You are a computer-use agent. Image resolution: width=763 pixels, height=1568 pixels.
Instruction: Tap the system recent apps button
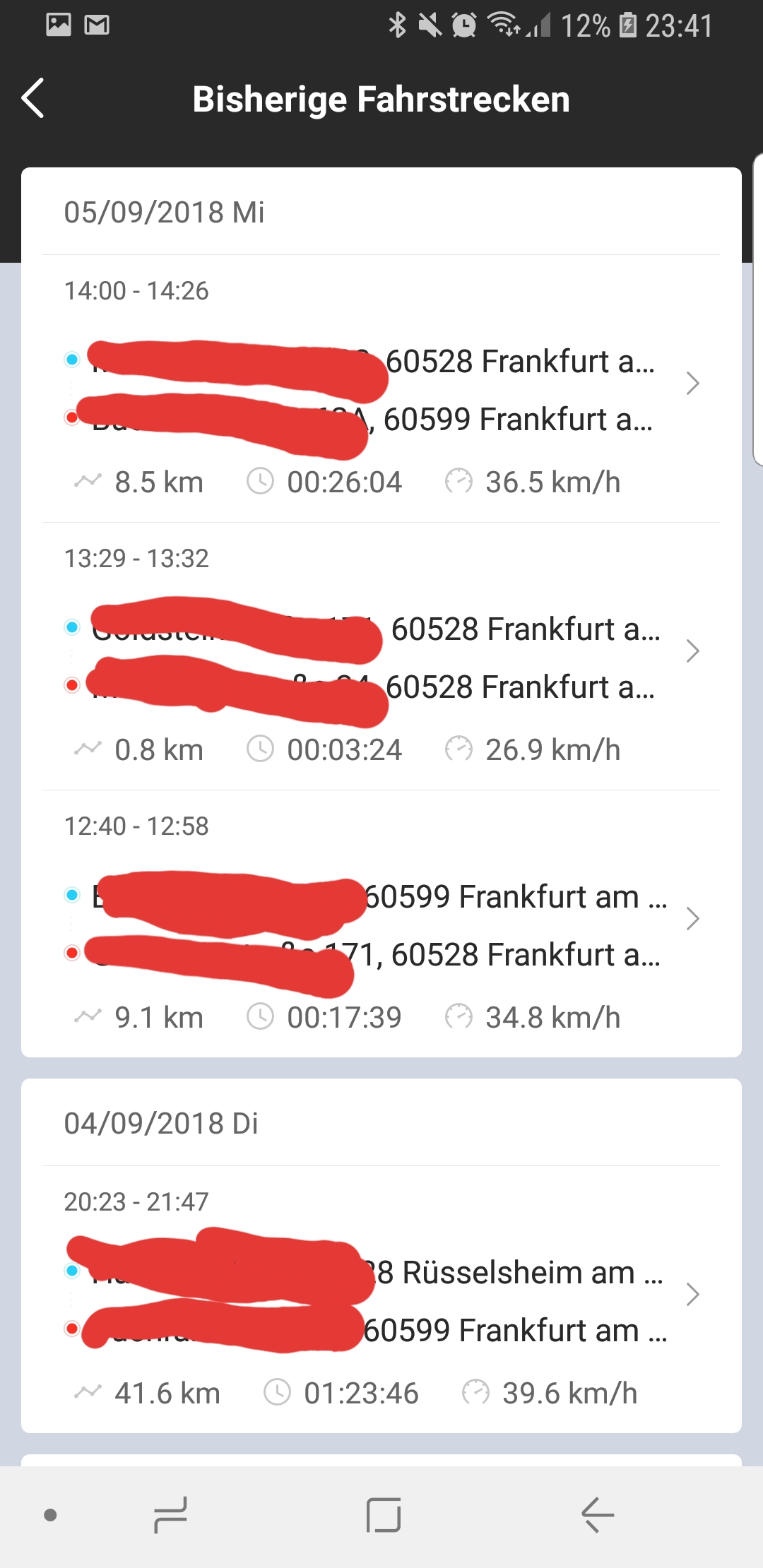click(x=170, y=1515)
